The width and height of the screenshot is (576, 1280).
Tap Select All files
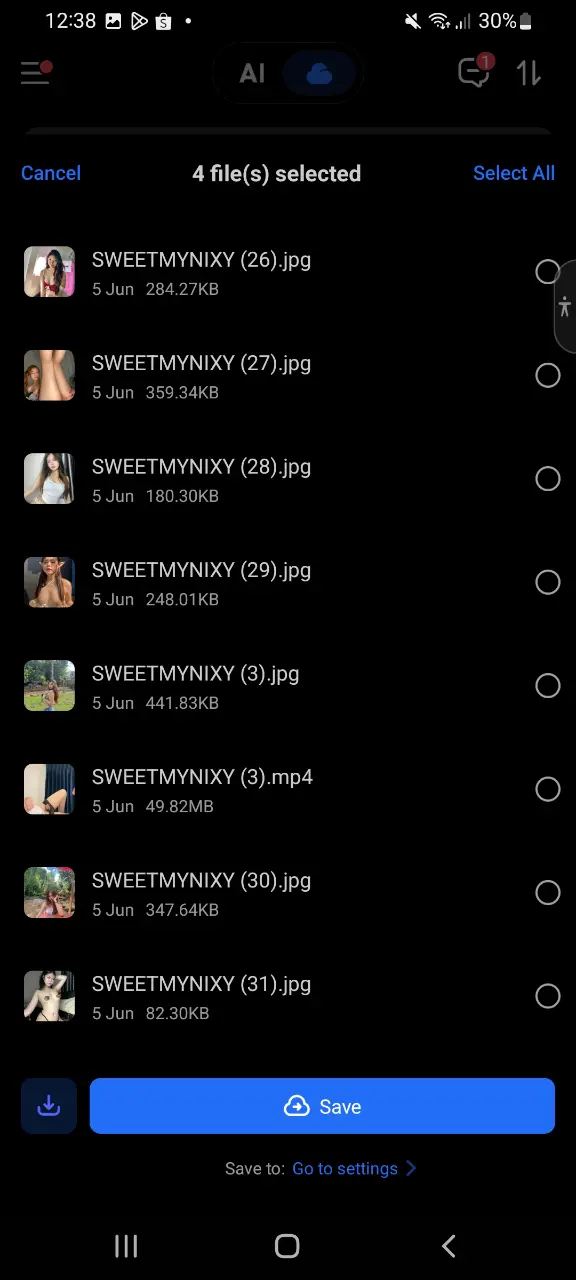513,173
